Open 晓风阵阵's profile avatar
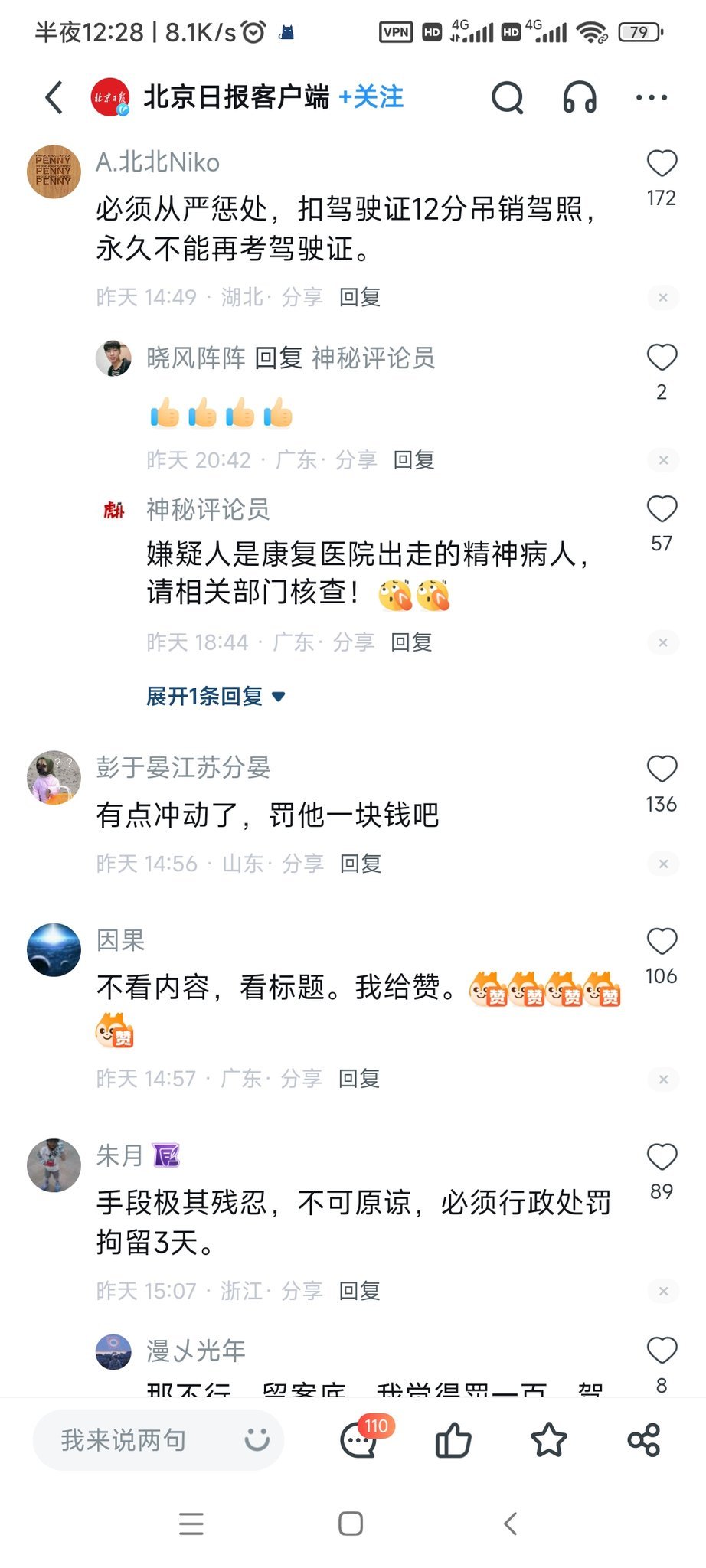 pyautogui.click(x=113, y=358)
